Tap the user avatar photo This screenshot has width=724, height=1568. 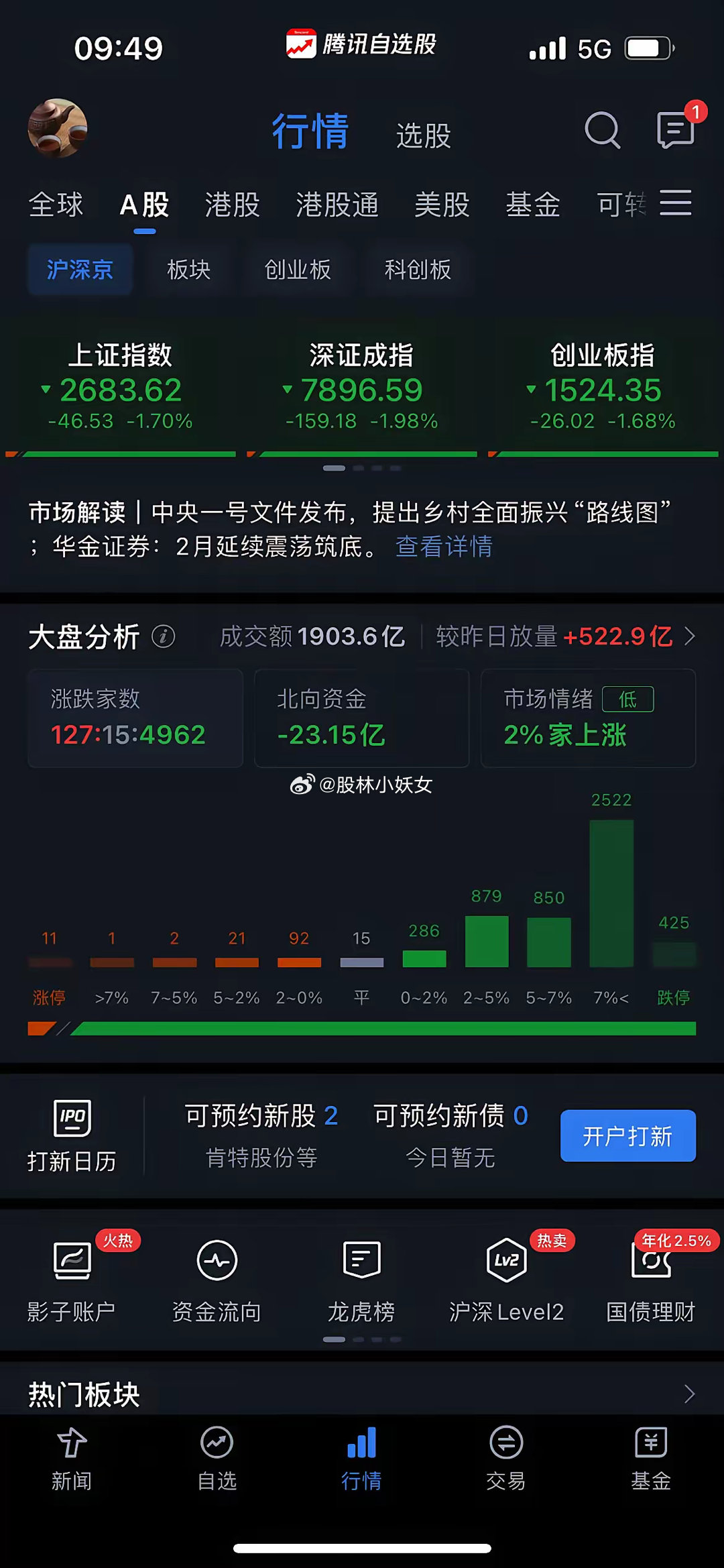pyautogui.click(x=57, y=129)
